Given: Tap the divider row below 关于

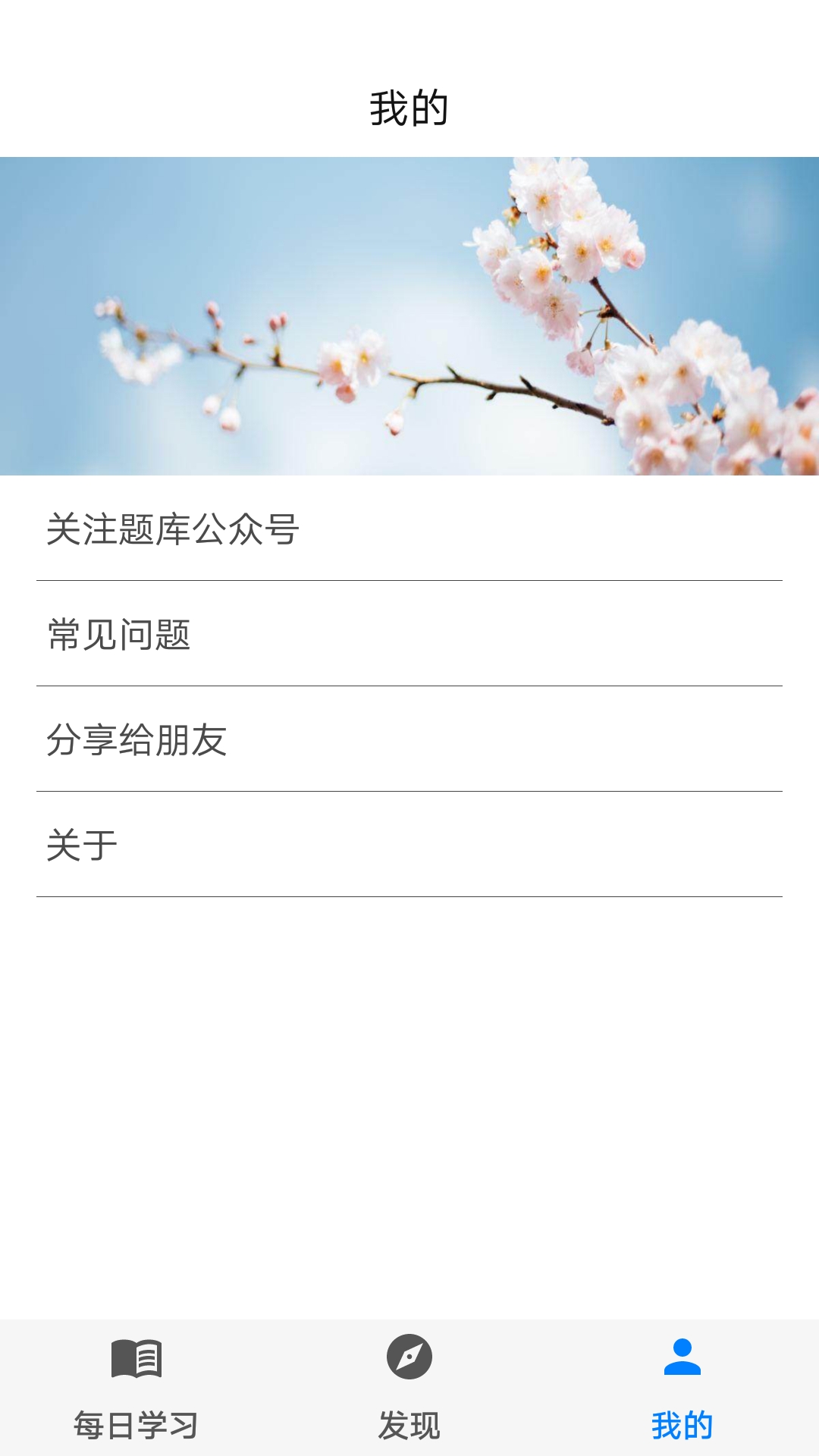Looking at the screenshot, I should coord(409,899).
